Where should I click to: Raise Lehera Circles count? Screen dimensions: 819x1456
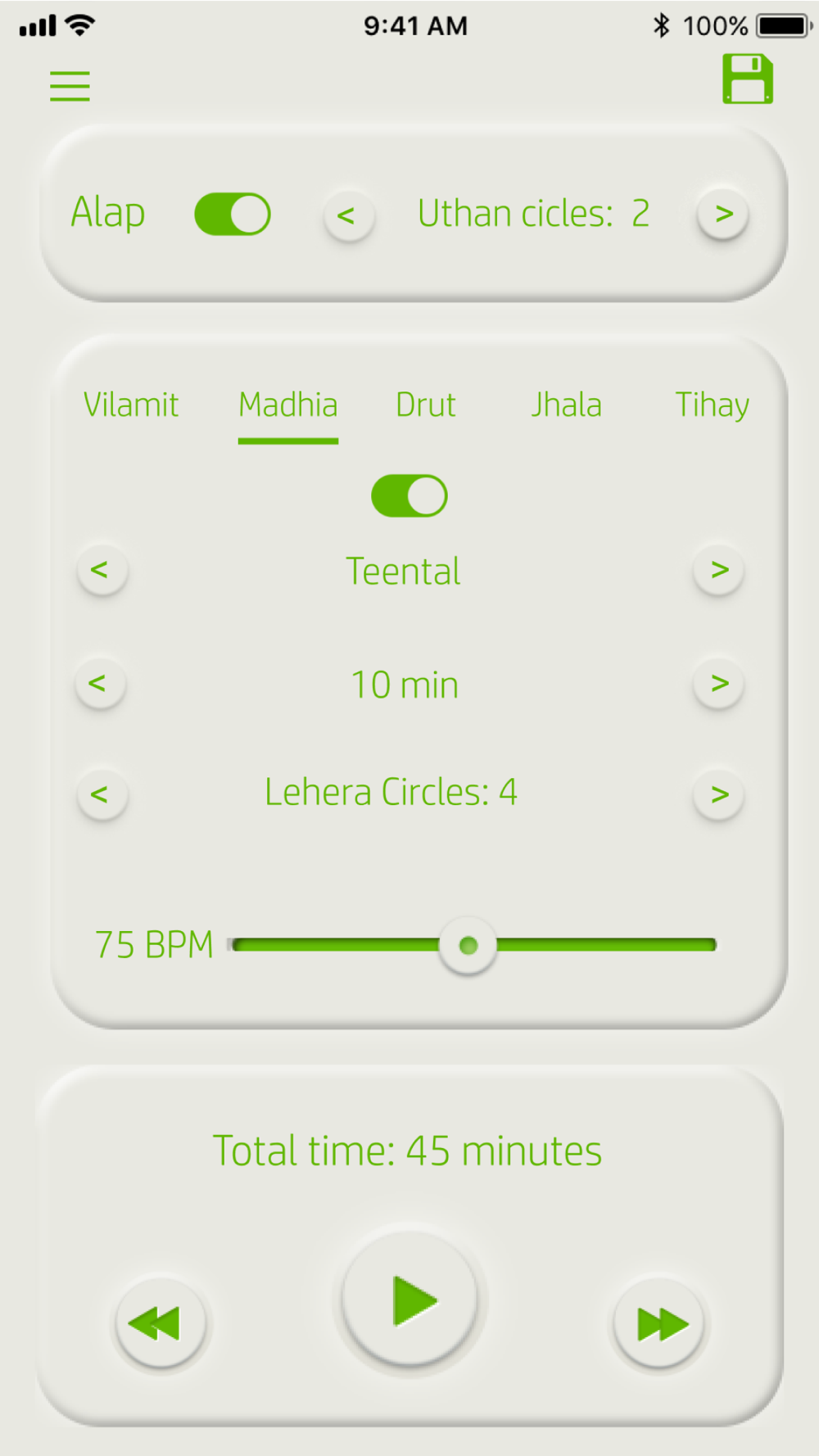click(718, 794)
